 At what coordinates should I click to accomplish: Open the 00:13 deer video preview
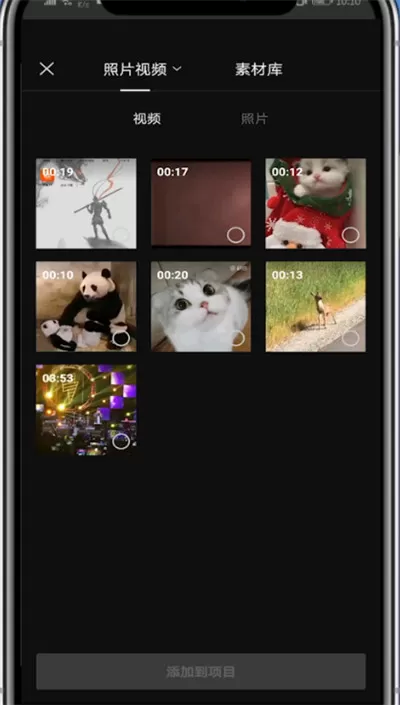316,307
